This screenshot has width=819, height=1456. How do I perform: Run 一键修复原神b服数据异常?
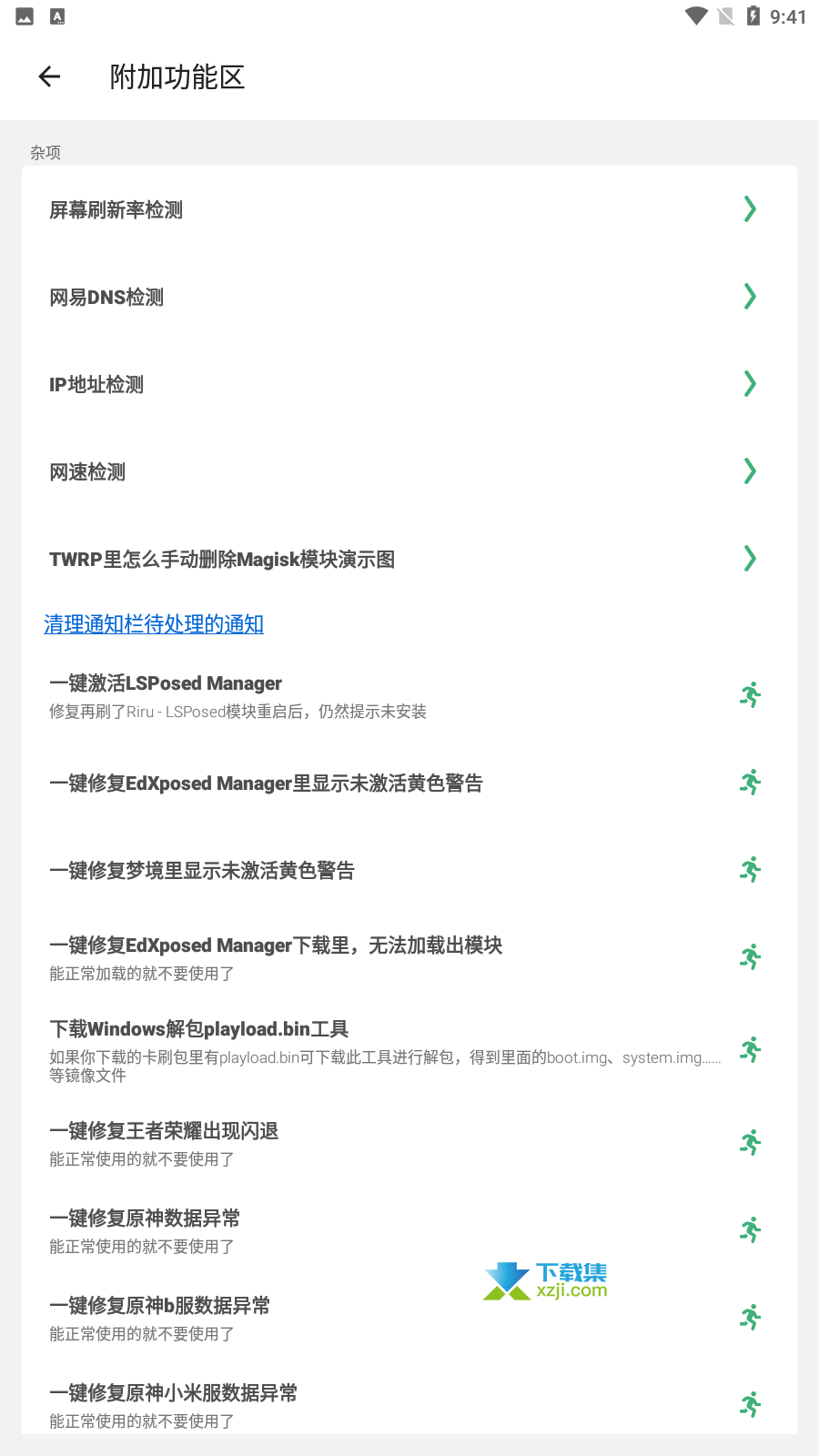click(x=409, y=1318)
